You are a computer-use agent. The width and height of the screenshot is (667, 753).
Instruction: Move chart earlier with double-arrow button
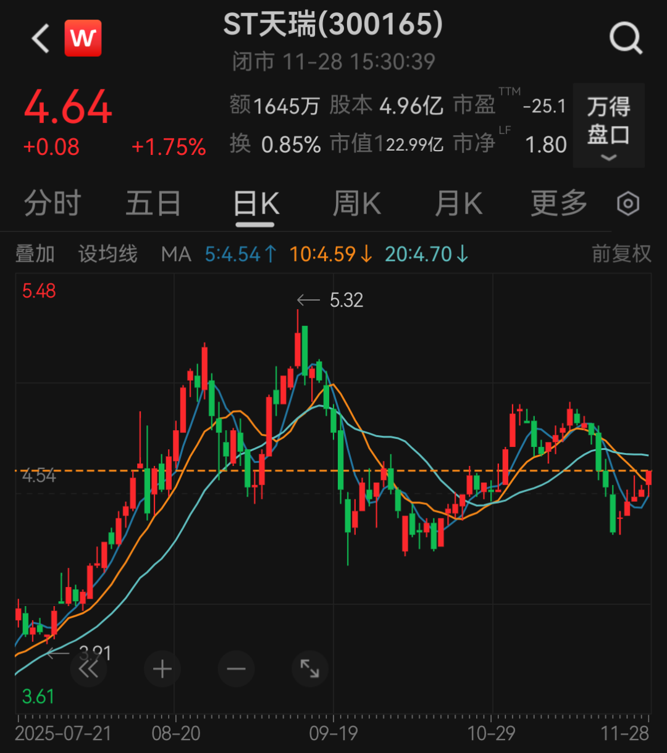tap(90, 669)
